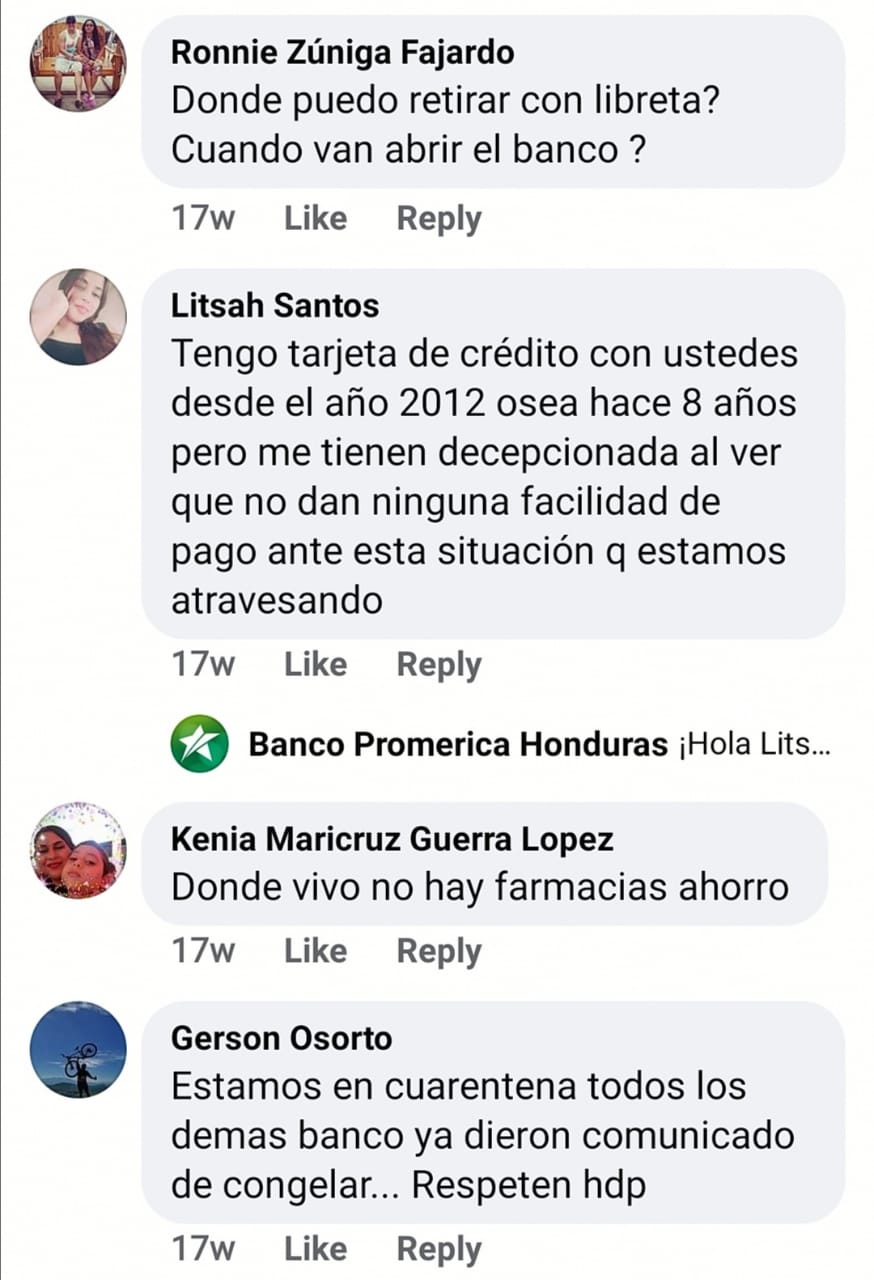Open Kenia Maricruz Guerra Lopez's profile picture

pos(78,850)
